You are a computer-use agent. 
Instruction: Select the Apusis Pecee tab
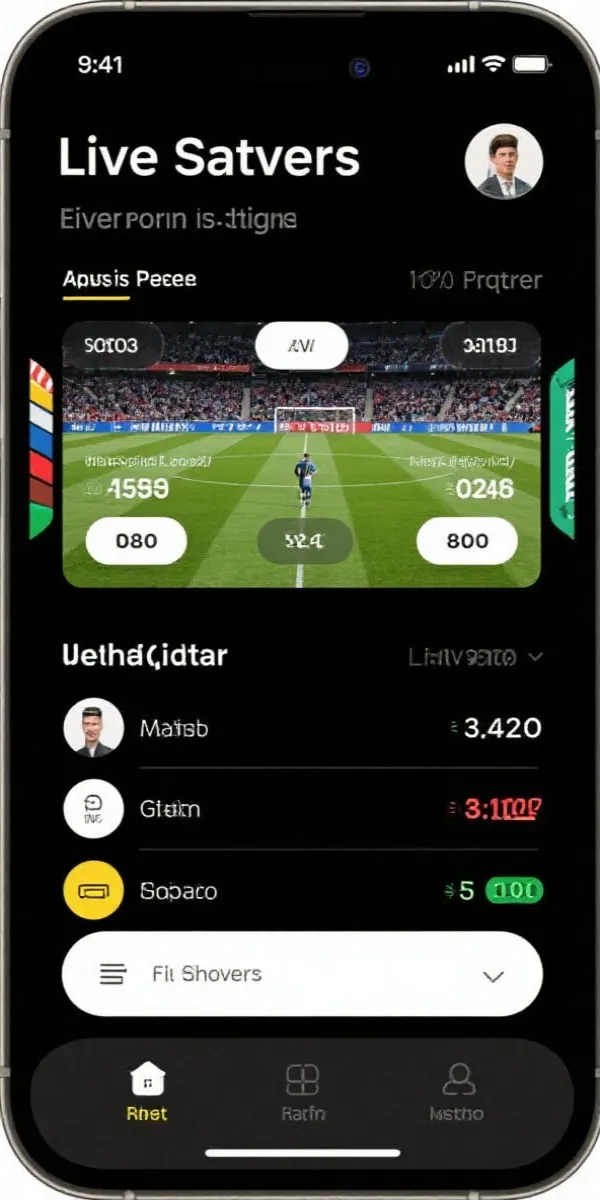(129, 280)
